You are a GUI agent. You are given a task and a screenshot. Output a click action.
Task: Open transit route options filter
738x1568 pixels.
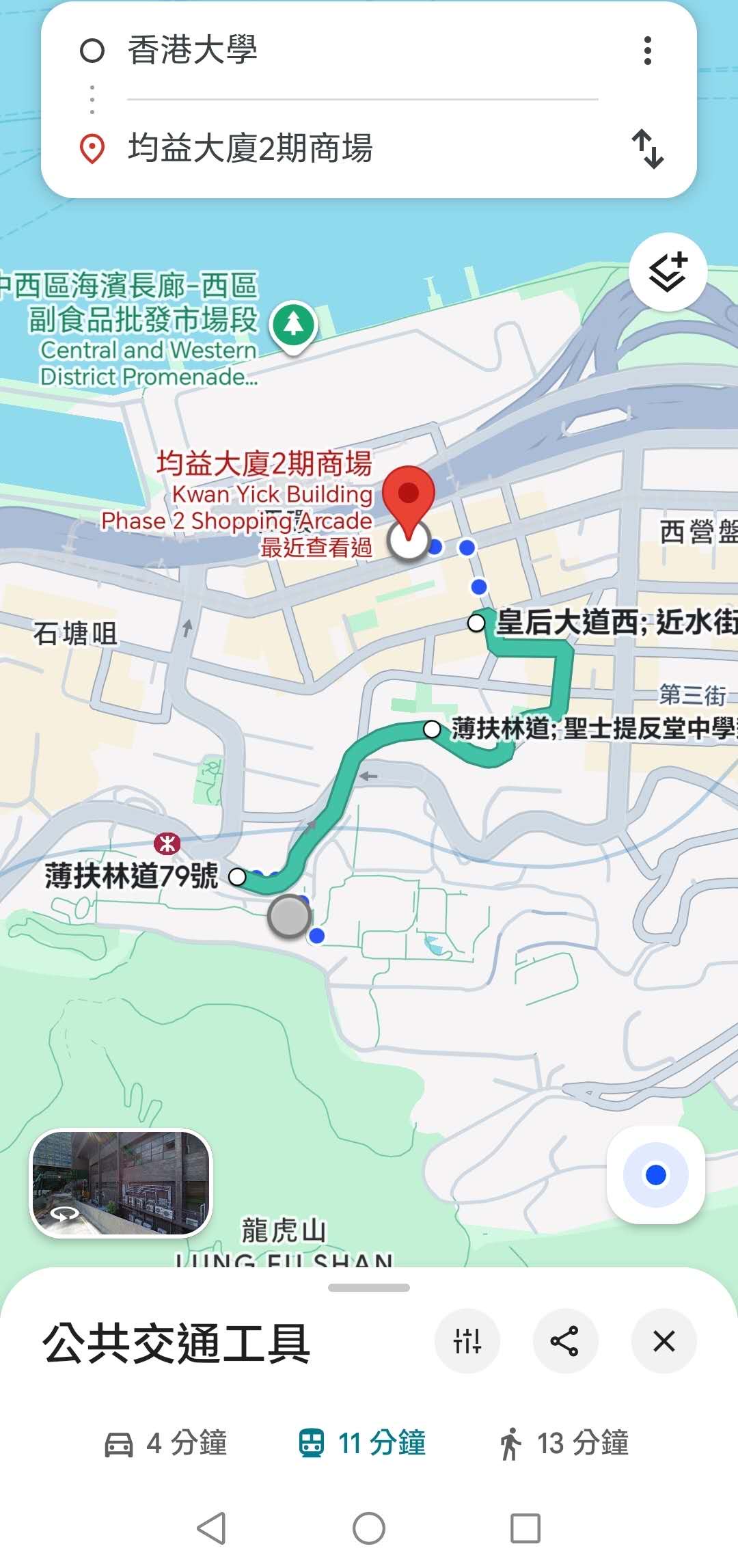click(467, 1341)
